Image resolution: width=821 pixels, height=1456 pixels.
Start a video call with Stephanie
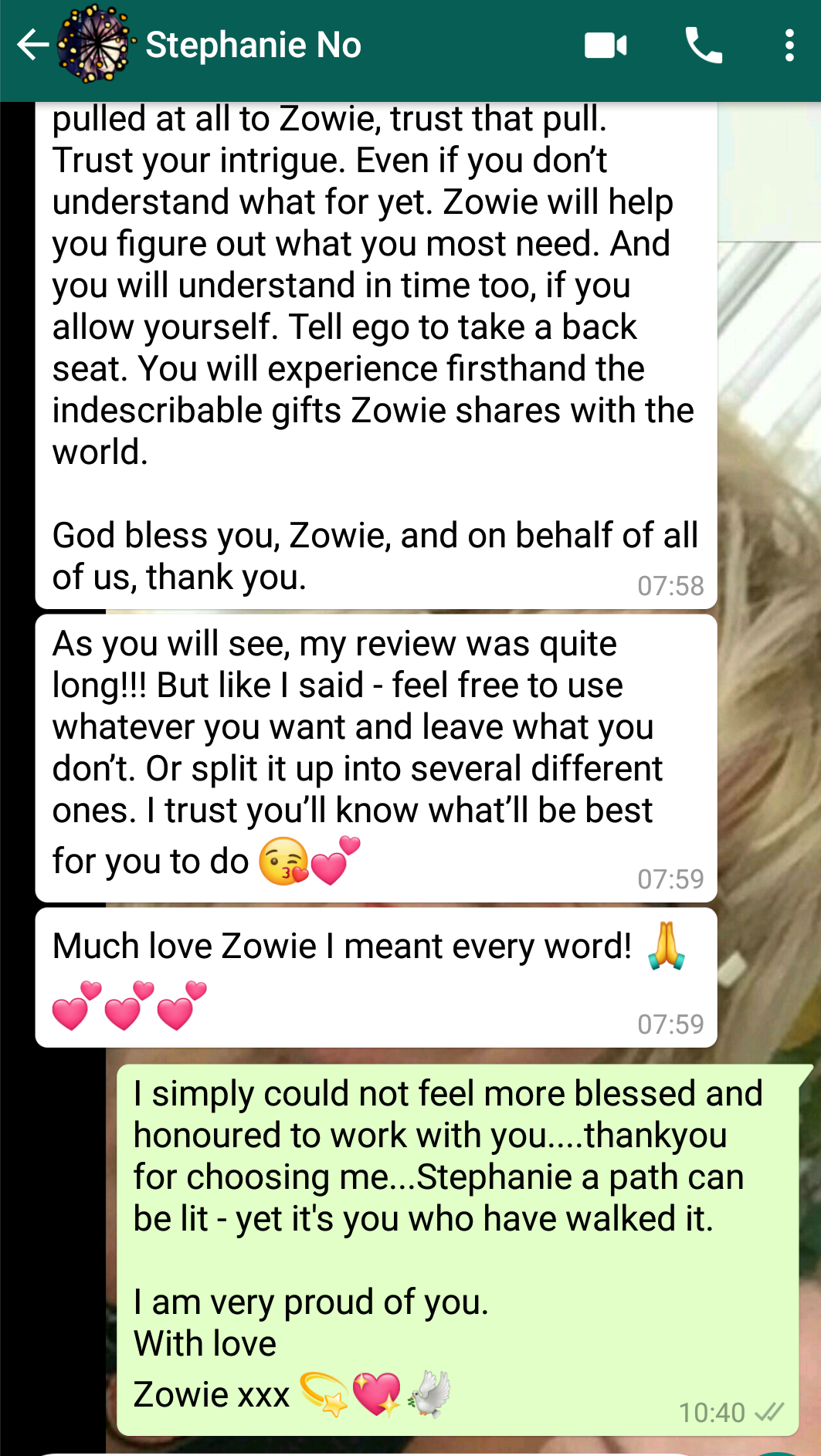(606, 46)
